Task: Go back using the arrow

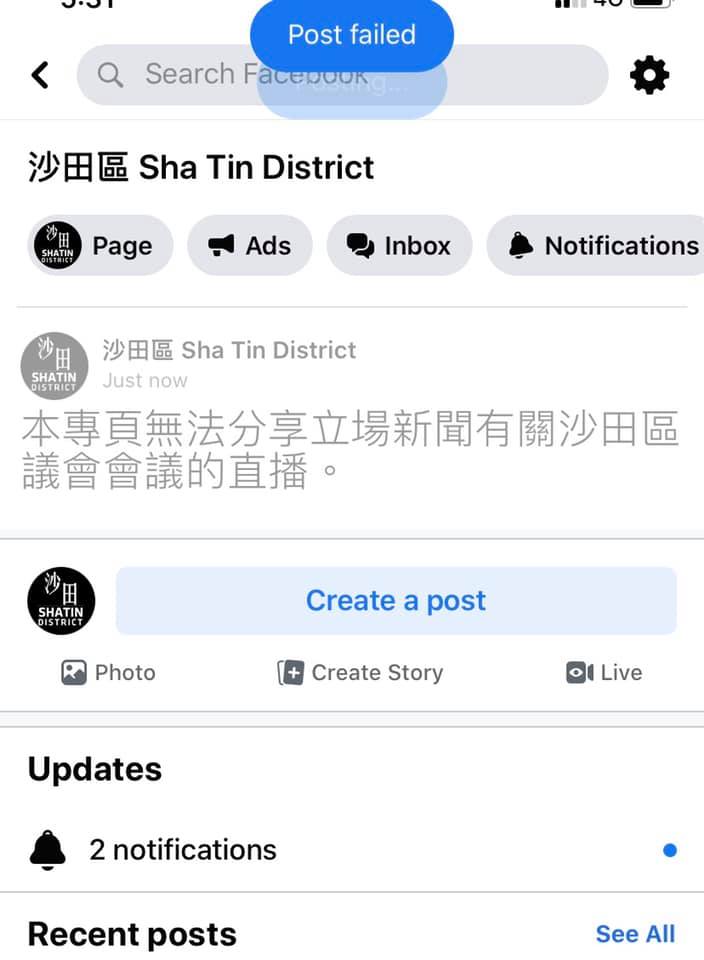Action: pos(40,75)
